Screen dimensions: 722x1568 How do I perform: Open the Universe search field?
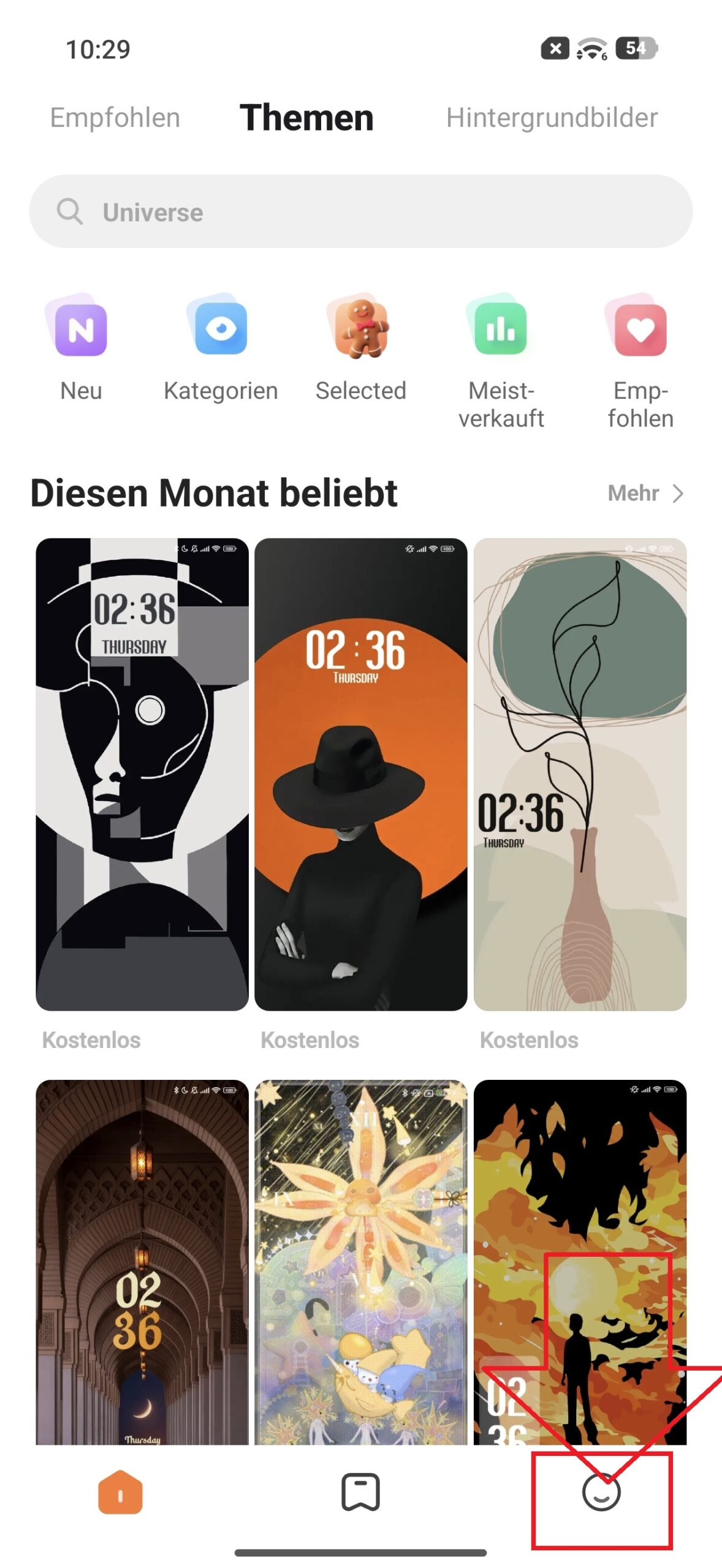[360, 212]
